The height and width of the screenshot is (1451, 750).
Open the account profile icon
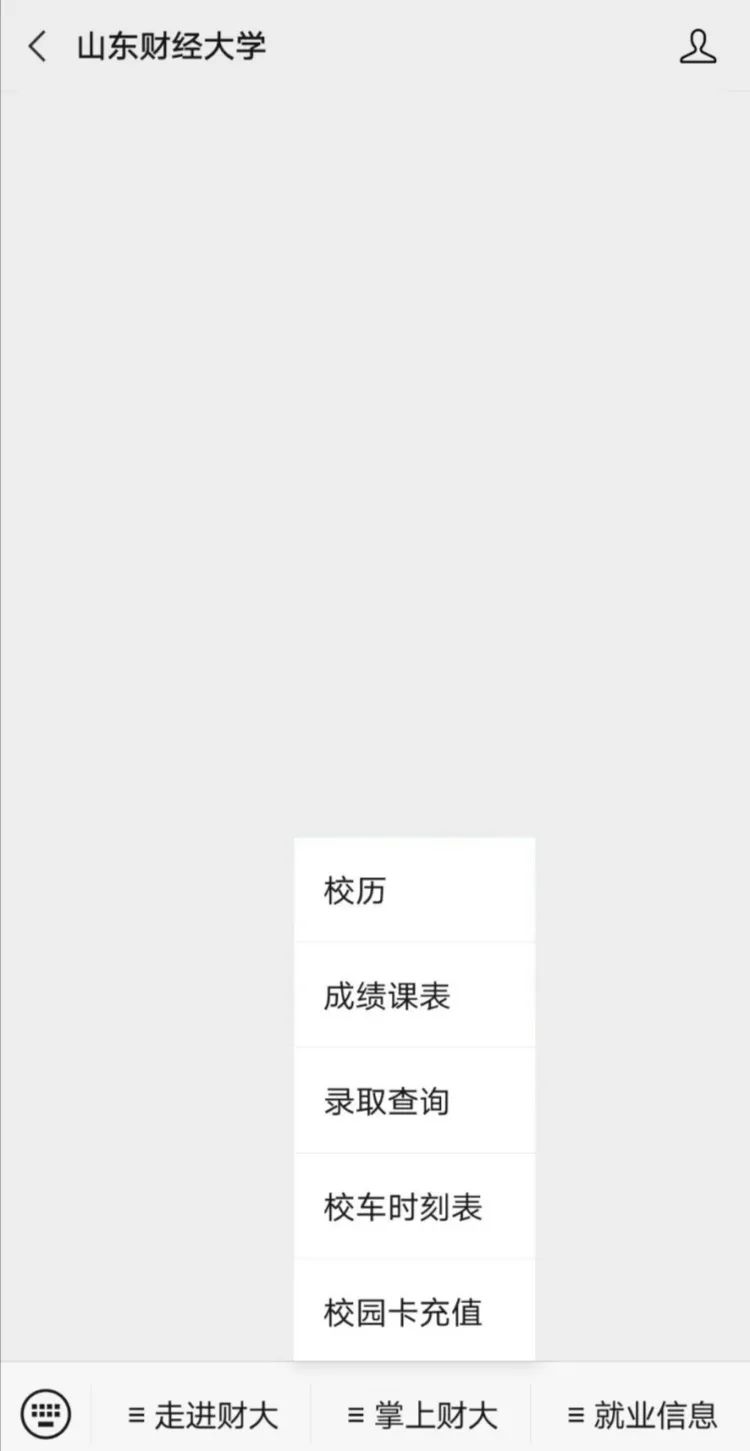coord(698,46)
